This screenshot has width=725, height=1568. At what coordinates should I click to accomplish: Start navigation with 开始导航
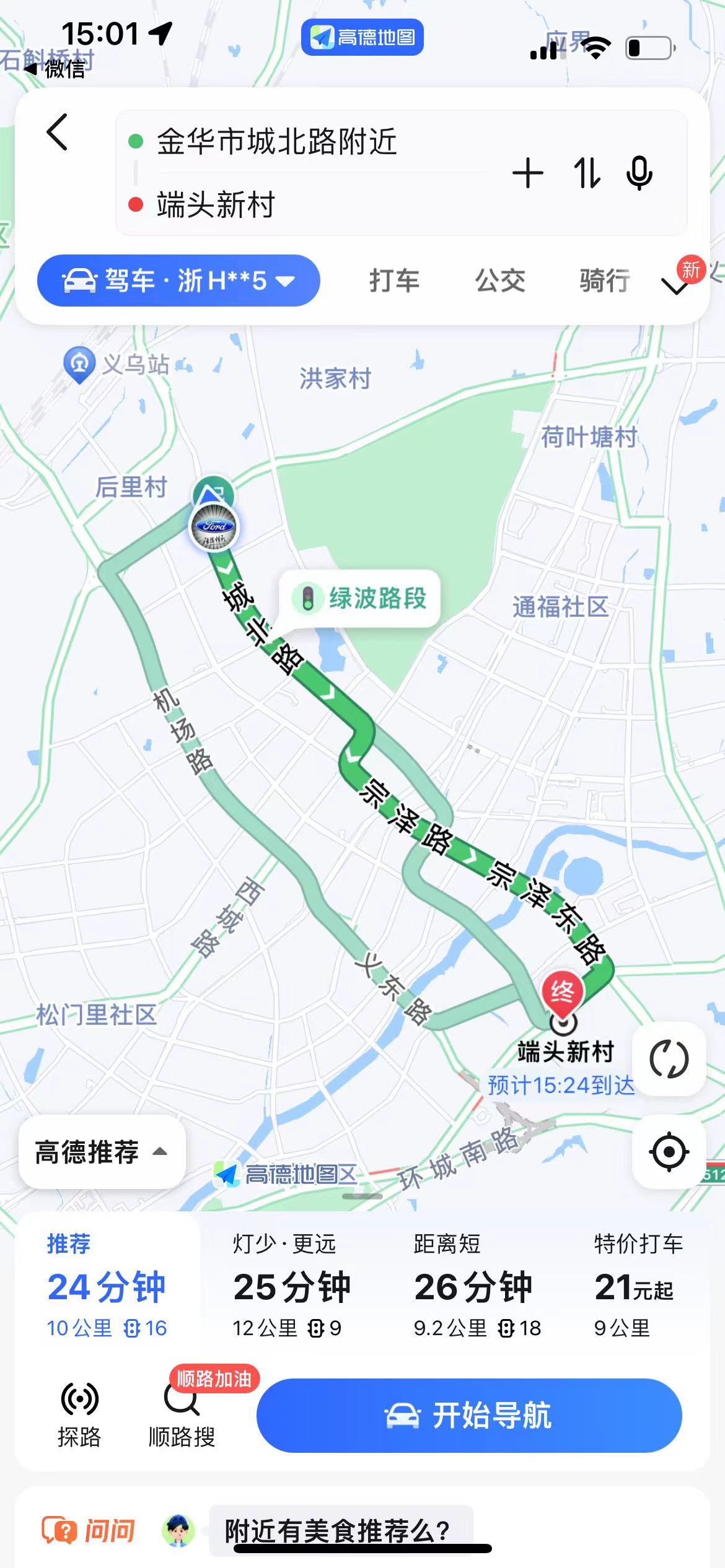click(x=469, y=1416)
